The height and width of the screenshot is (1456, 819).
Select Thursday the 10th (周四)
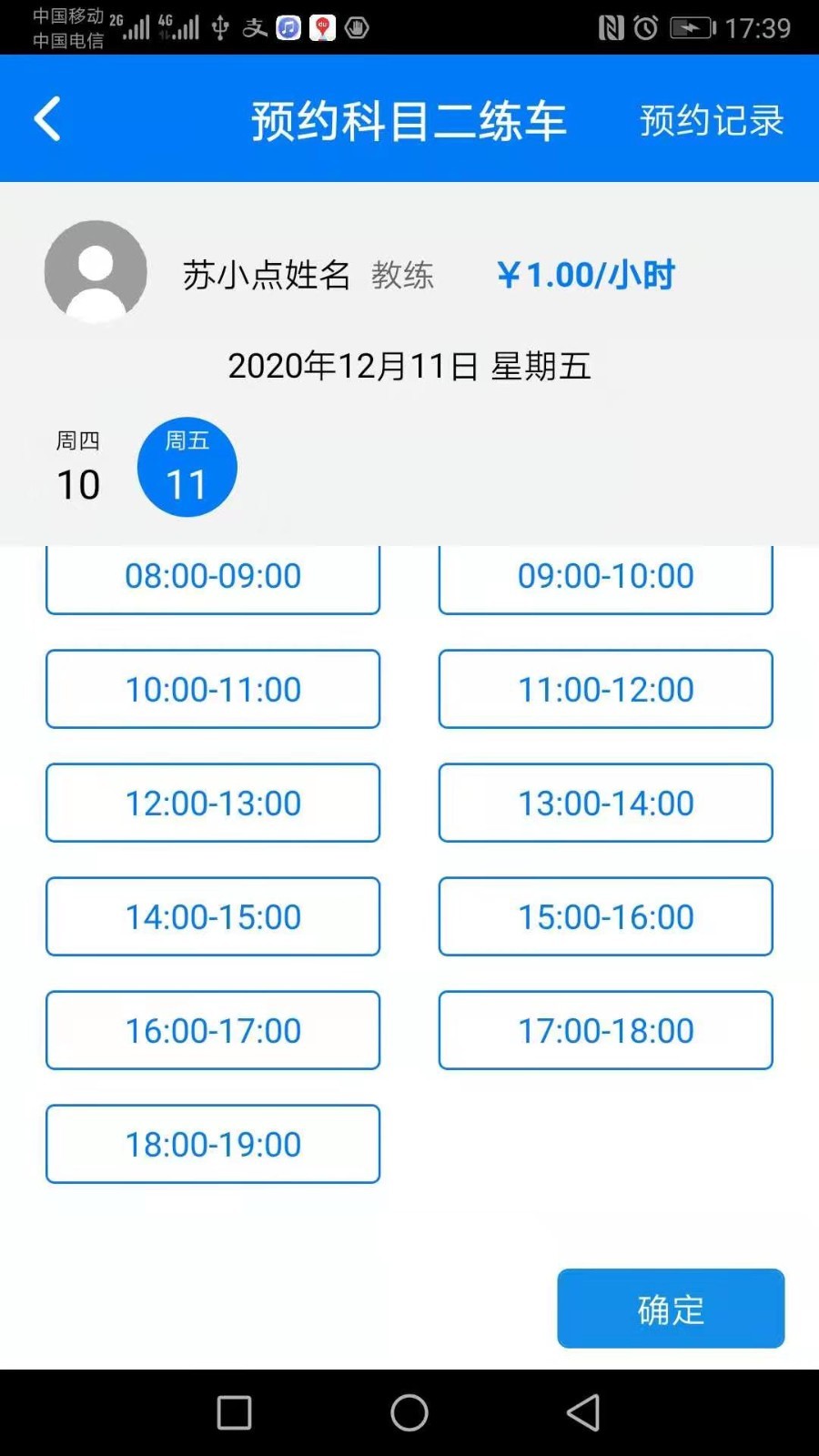point(78,467)
